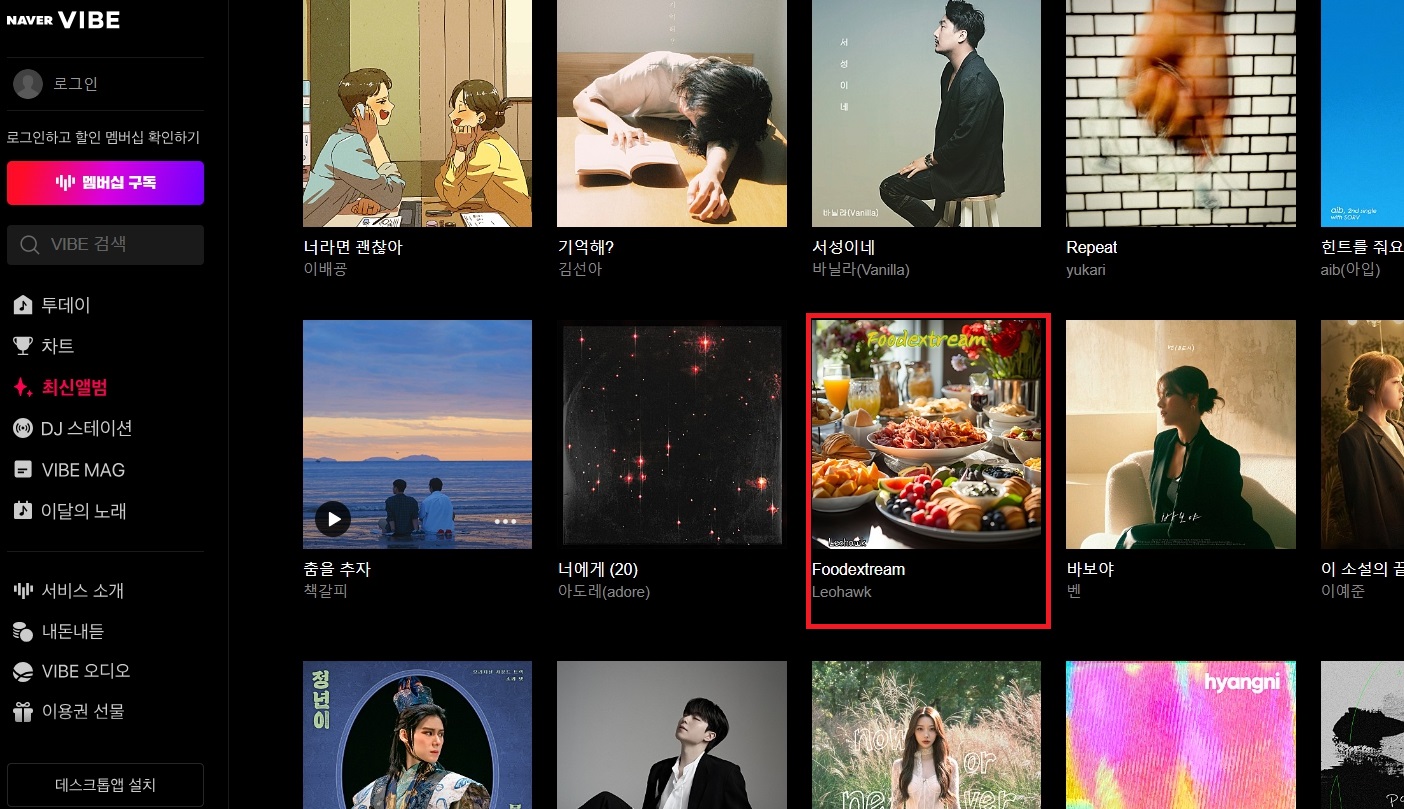Open the 너에게 (20) album by 아도레

pyautogui.click(x=671, y=435)
